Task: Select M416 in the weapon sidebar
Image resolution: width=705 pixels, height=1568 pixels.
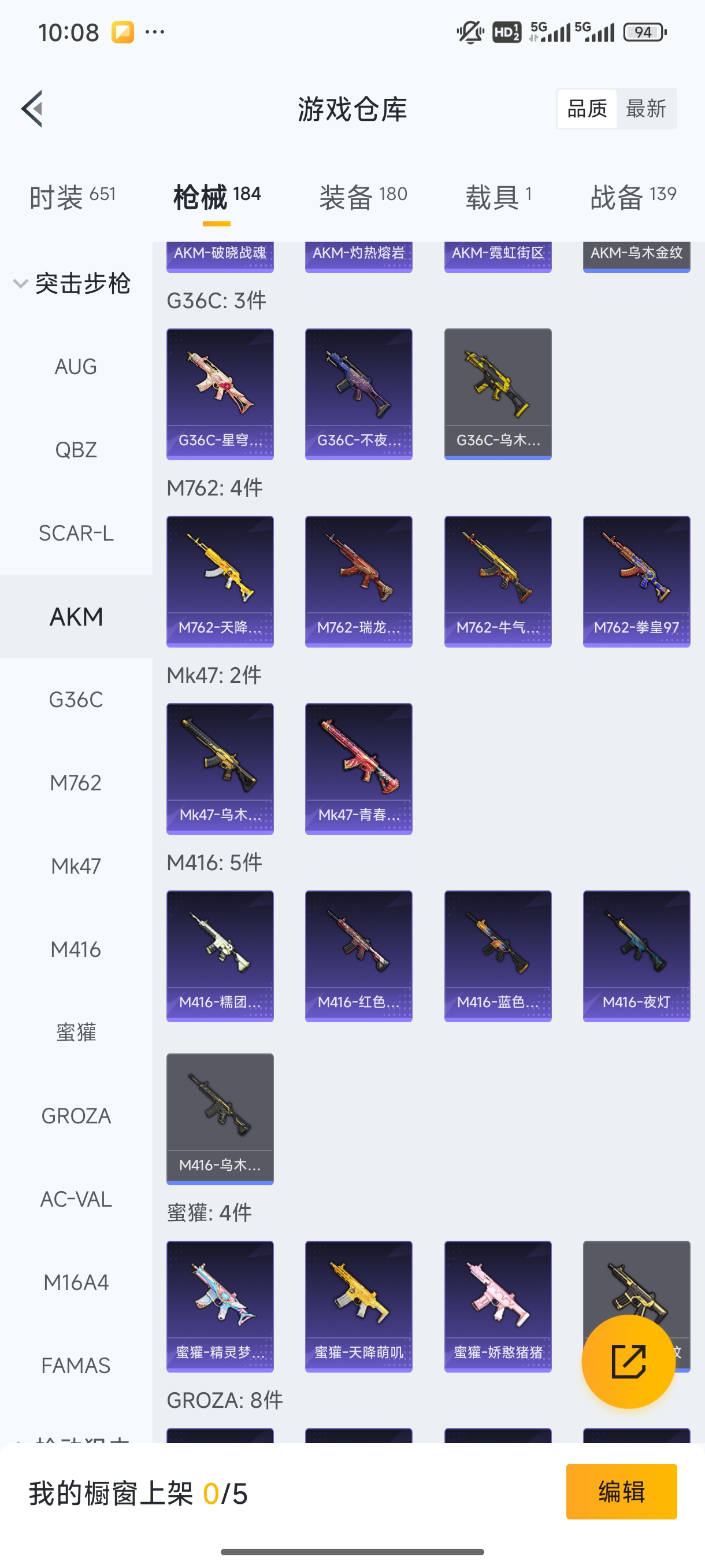Action: click(x=76, y=949)
